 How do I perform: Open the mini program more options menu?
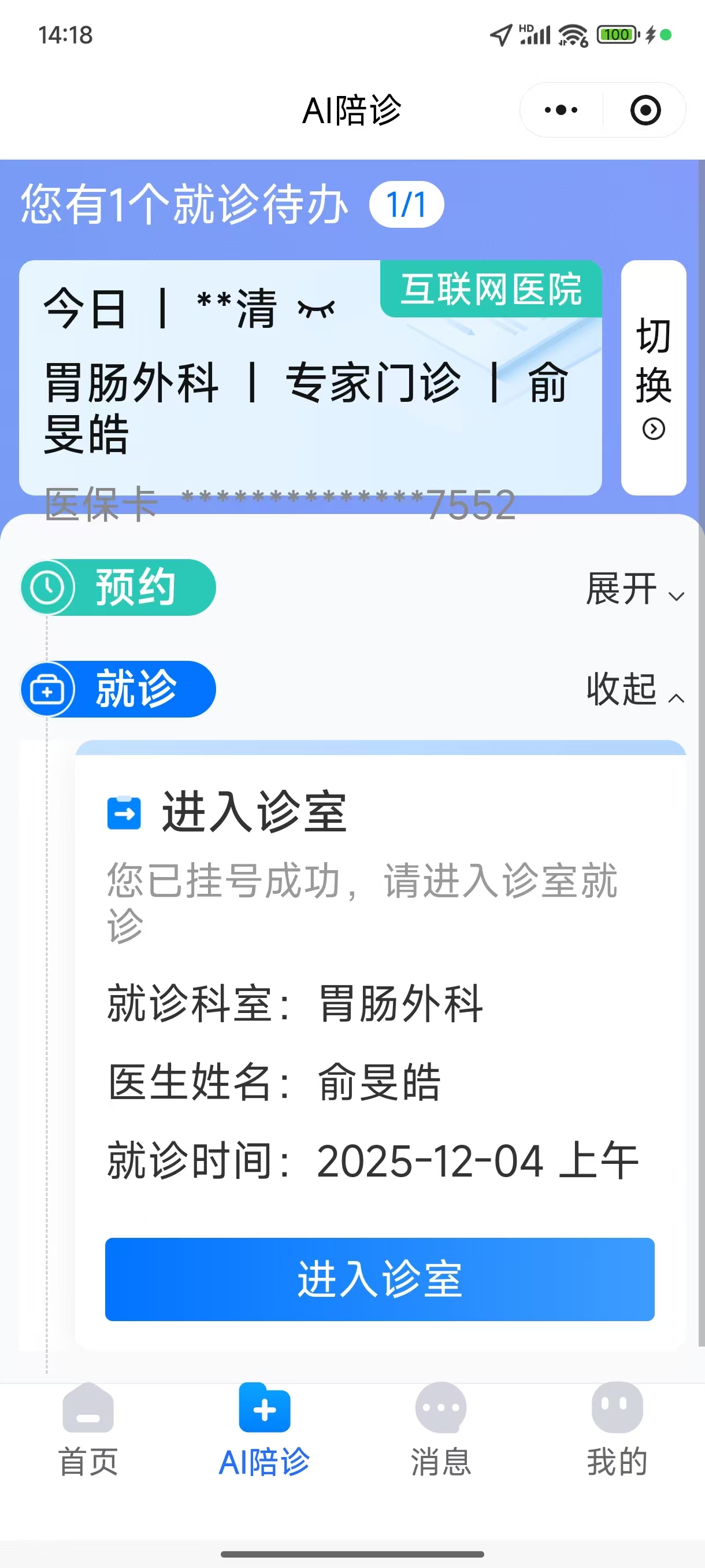tap(561, 110)
